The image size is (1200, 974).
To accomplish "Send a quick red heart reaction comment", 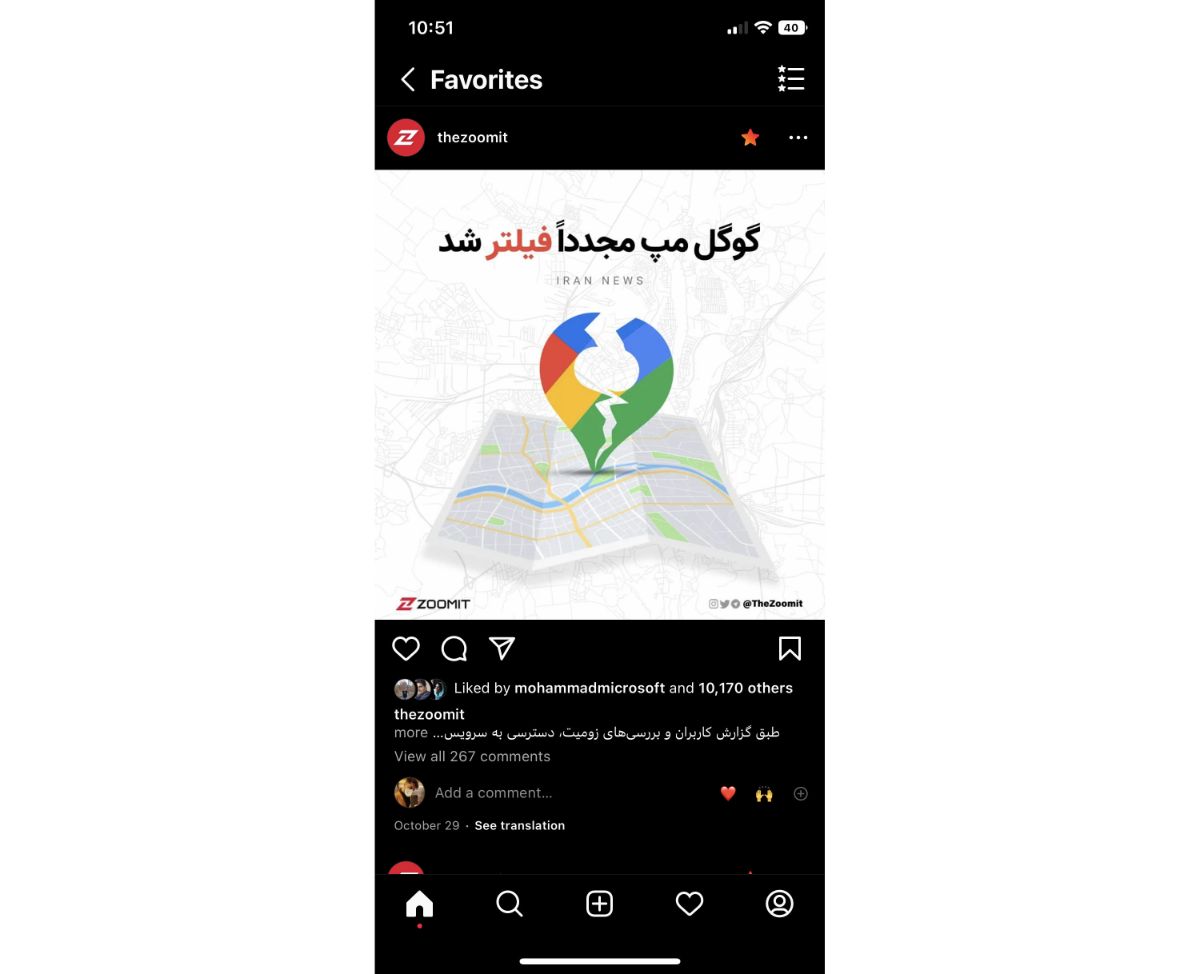I will (x=728, y=794).
